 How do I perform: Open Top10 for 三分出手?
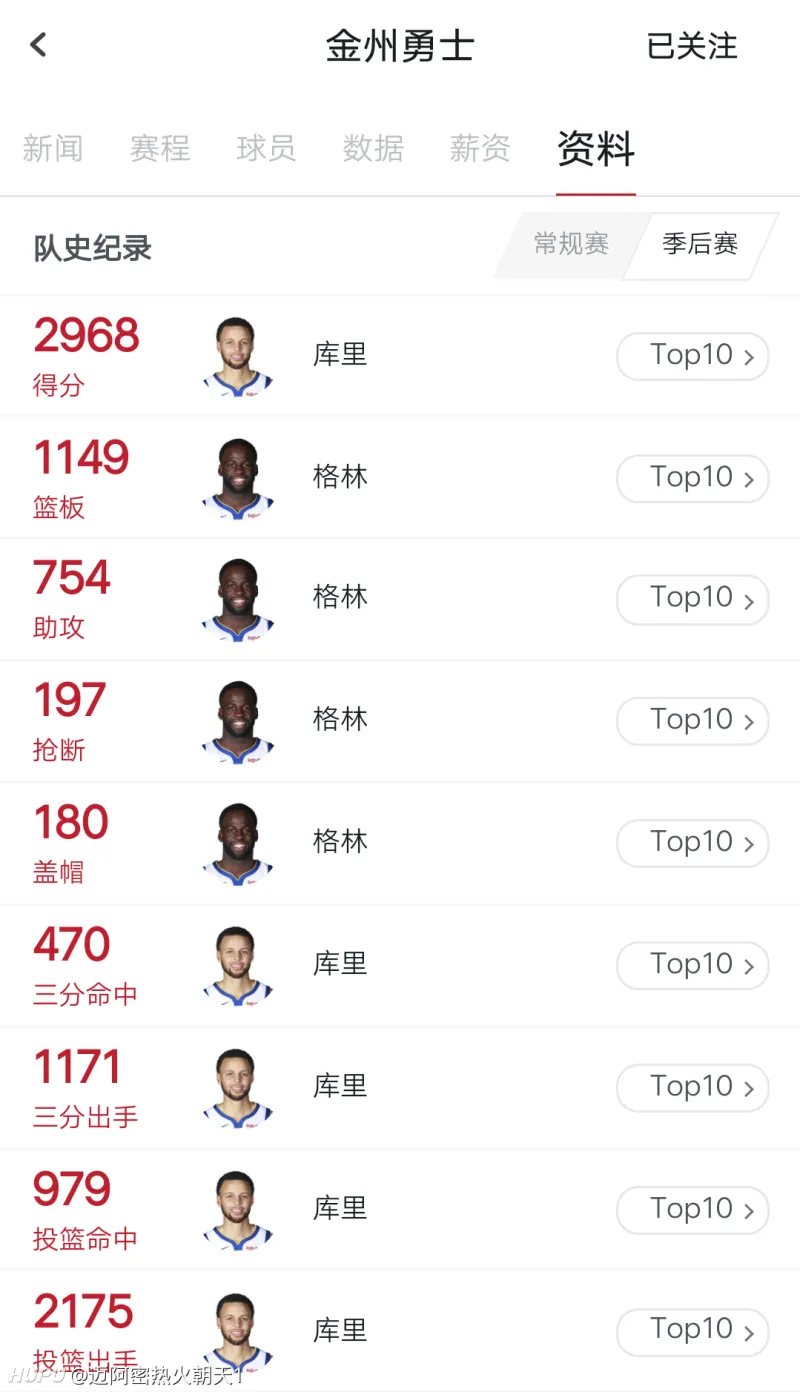[693, 1087]
